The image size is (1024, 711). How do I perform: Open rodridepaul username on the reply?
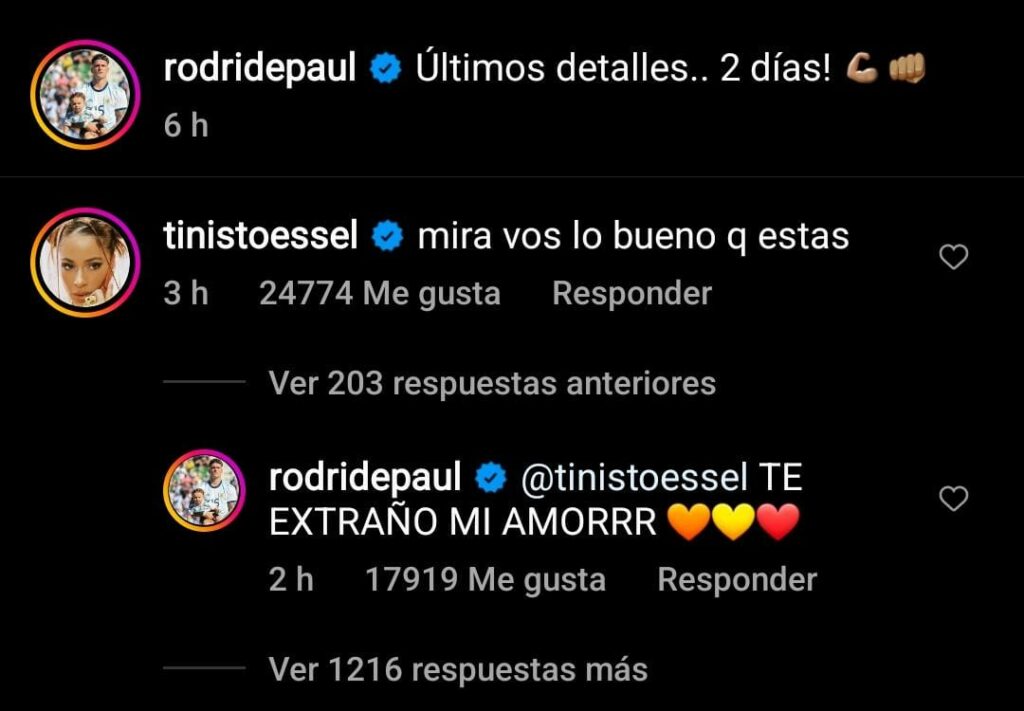click(x=364, y=479)
